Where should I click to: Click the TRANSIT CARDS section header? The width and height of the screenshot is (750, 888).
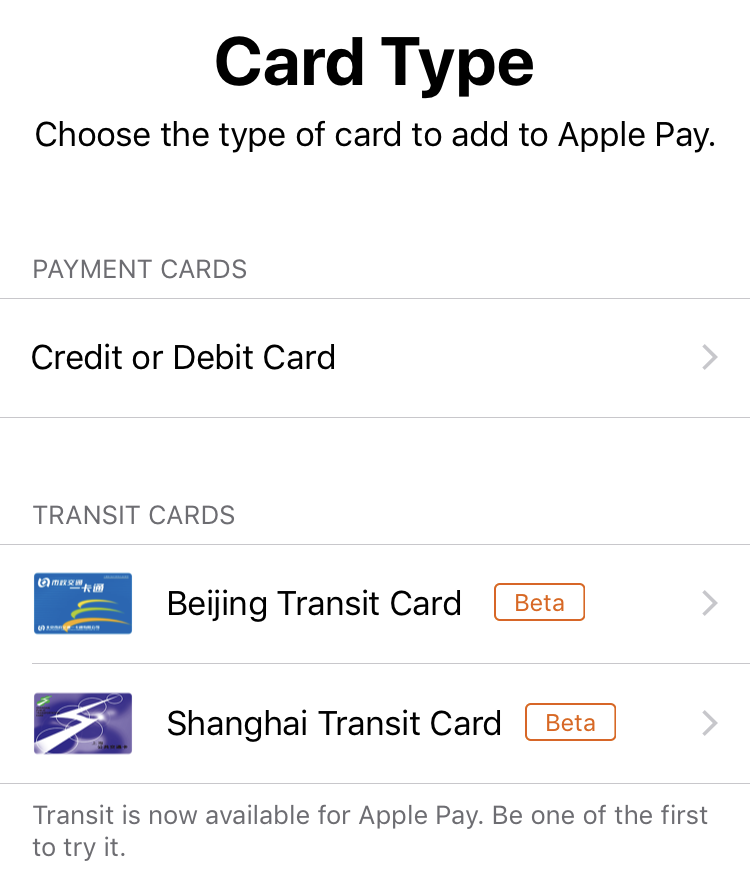pos(133,515)
